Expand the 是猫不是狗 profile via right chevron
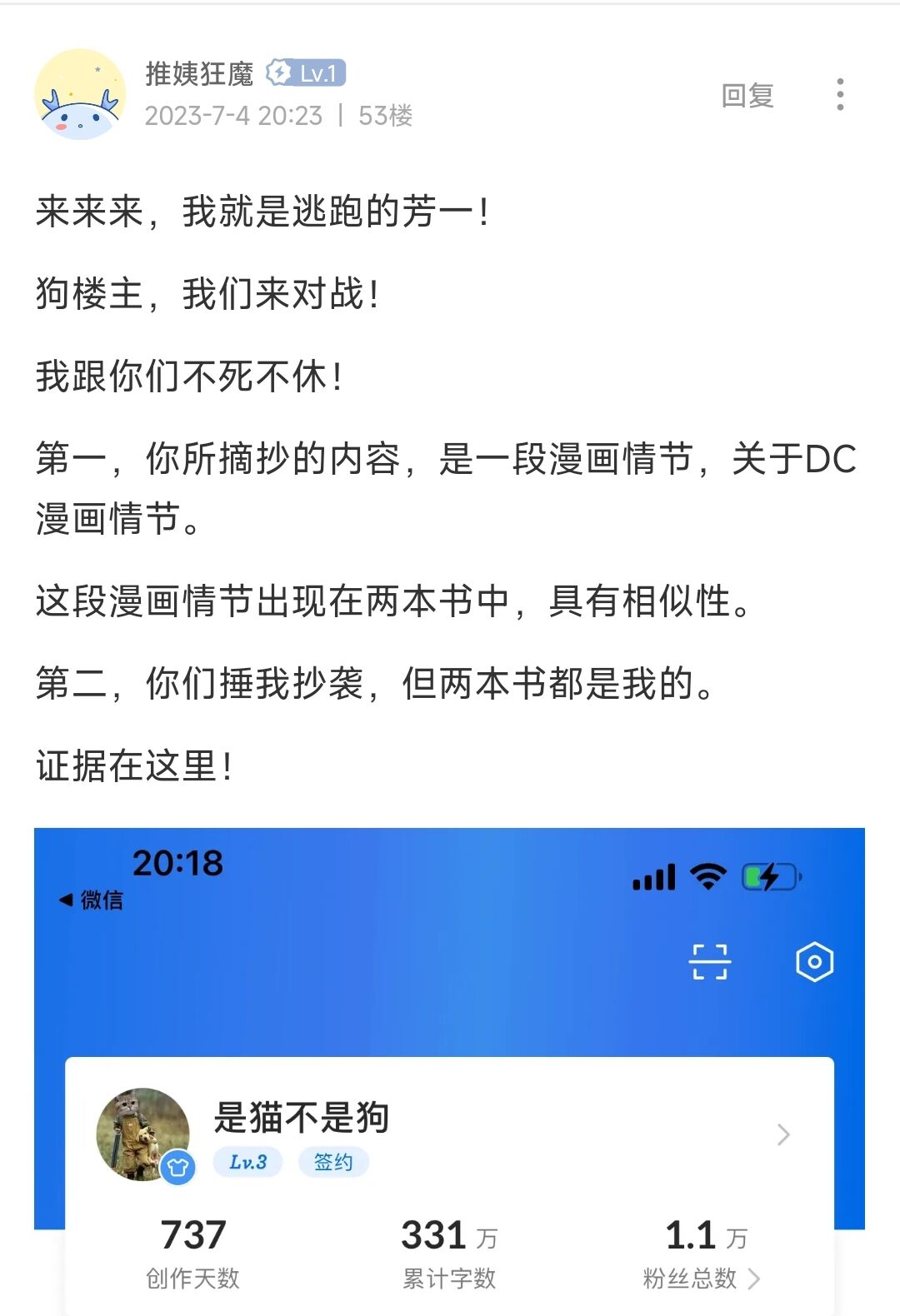Image resolution: width=900 pixels, height=1316 pixels. (x=782, y=1133)
